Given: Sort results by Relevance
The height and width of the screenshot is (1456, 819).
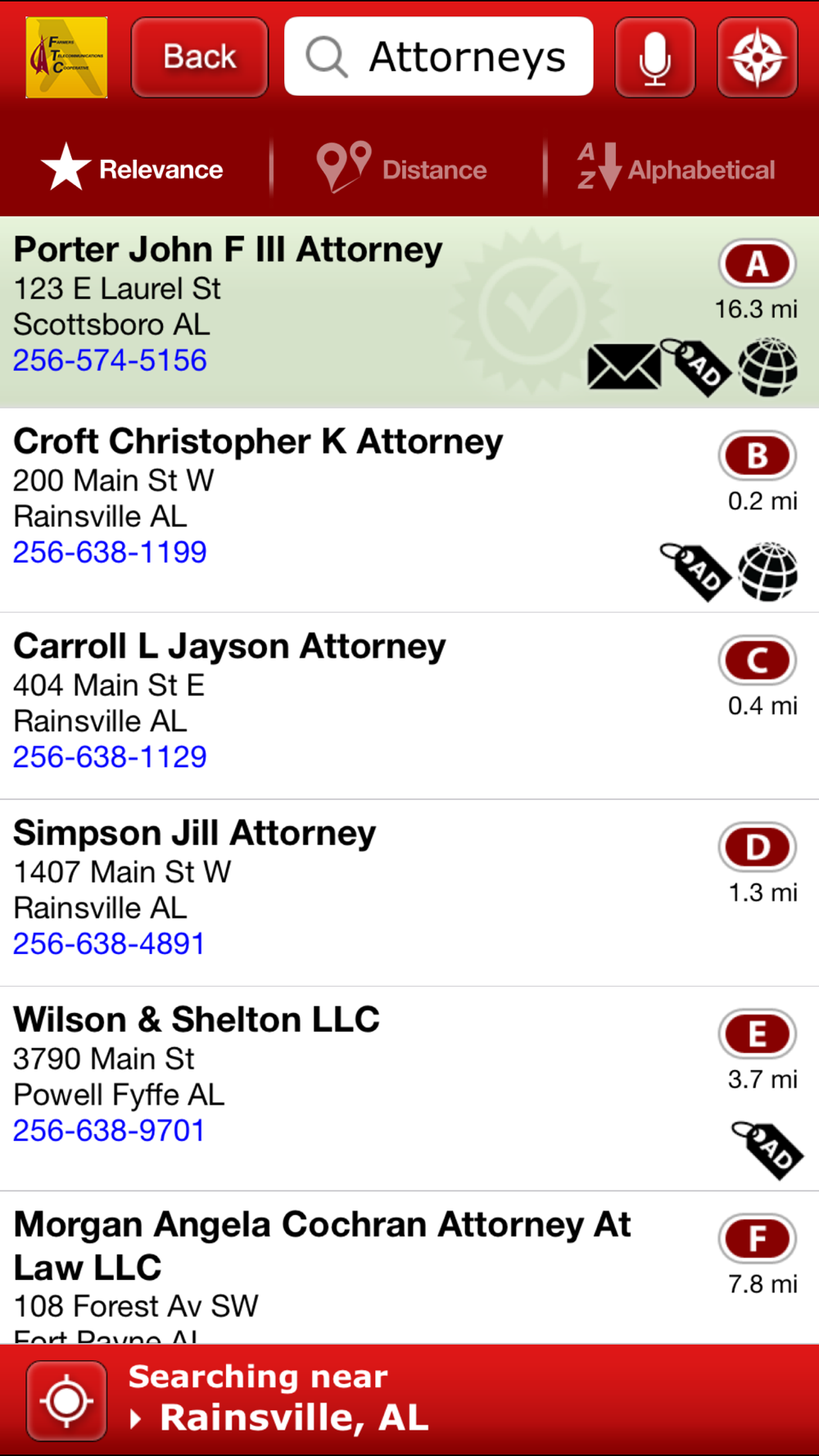Looking at the screenshot, I should click(x=132, y=168).
